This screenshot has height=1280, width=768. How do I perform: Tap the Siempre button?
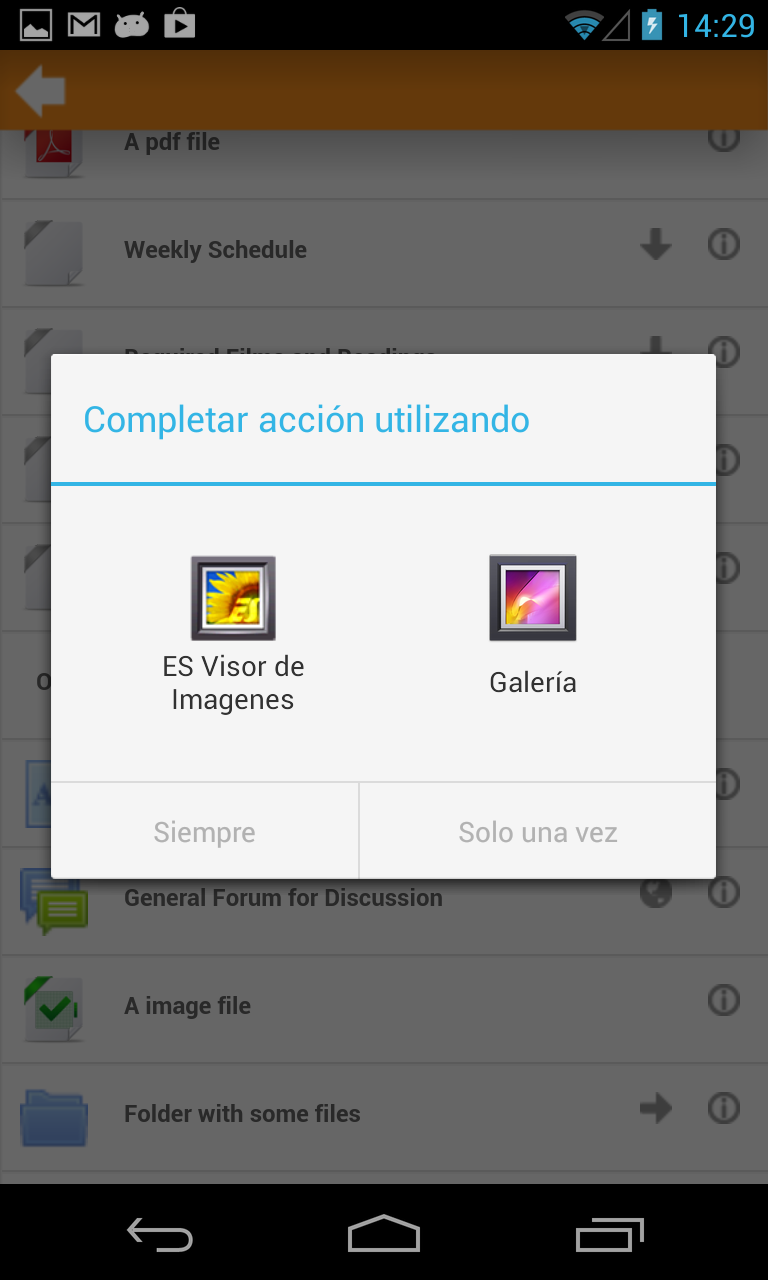pos(205,832)
